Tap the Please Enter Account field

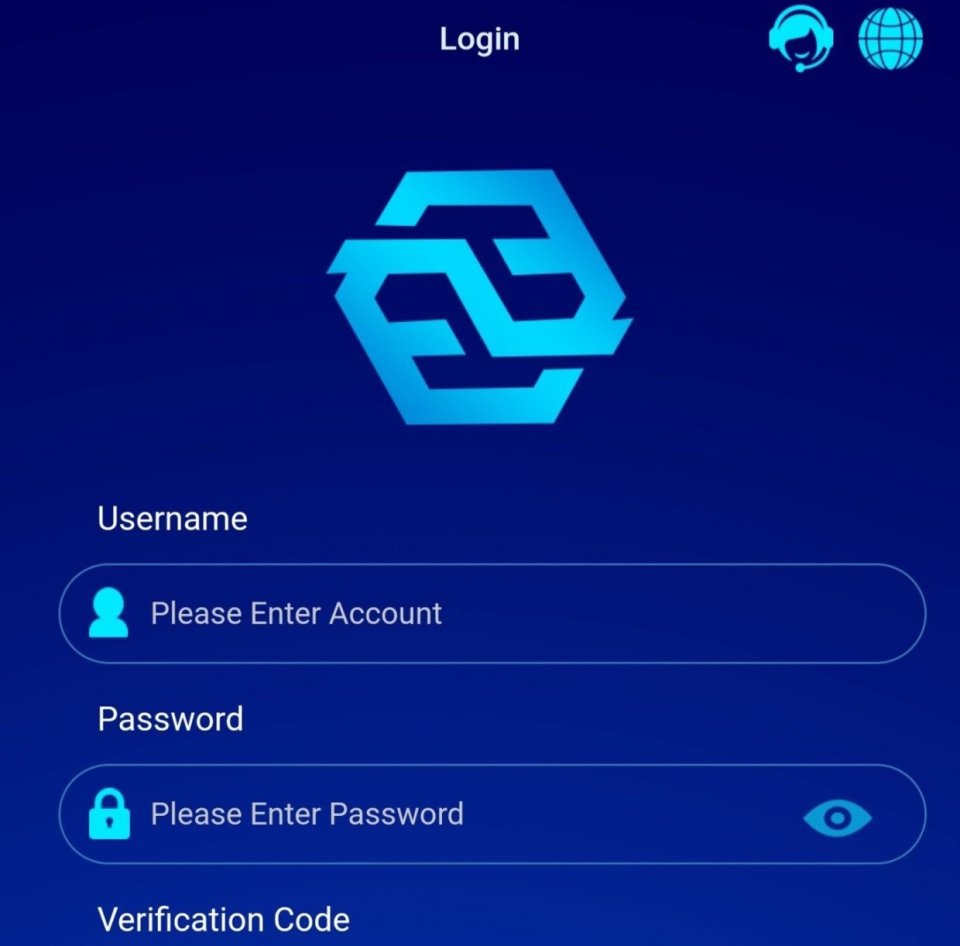pyautogui.click(x=492, y=613)
